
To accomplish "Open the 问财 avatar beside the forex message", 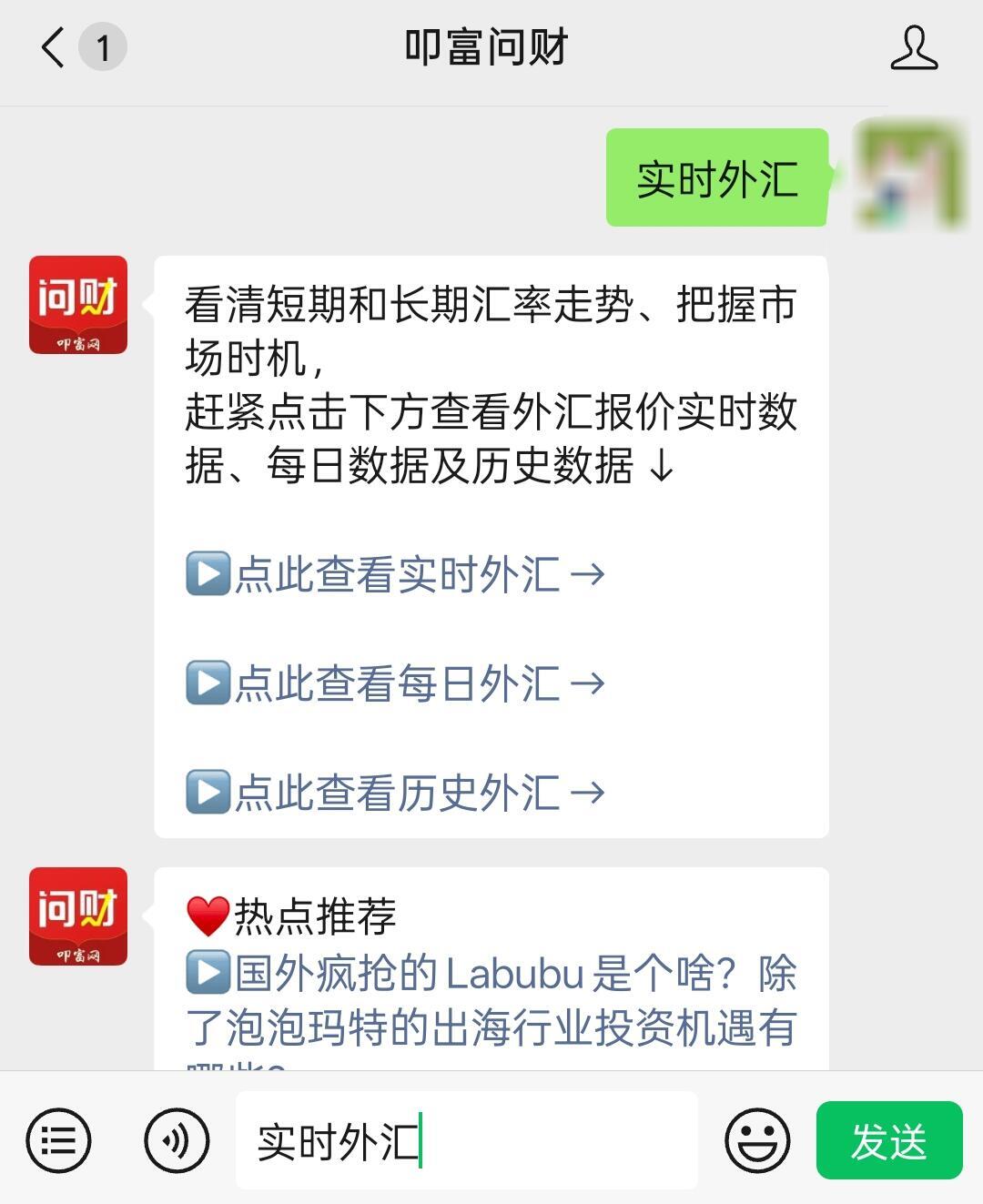I will [x=78, y=305].
